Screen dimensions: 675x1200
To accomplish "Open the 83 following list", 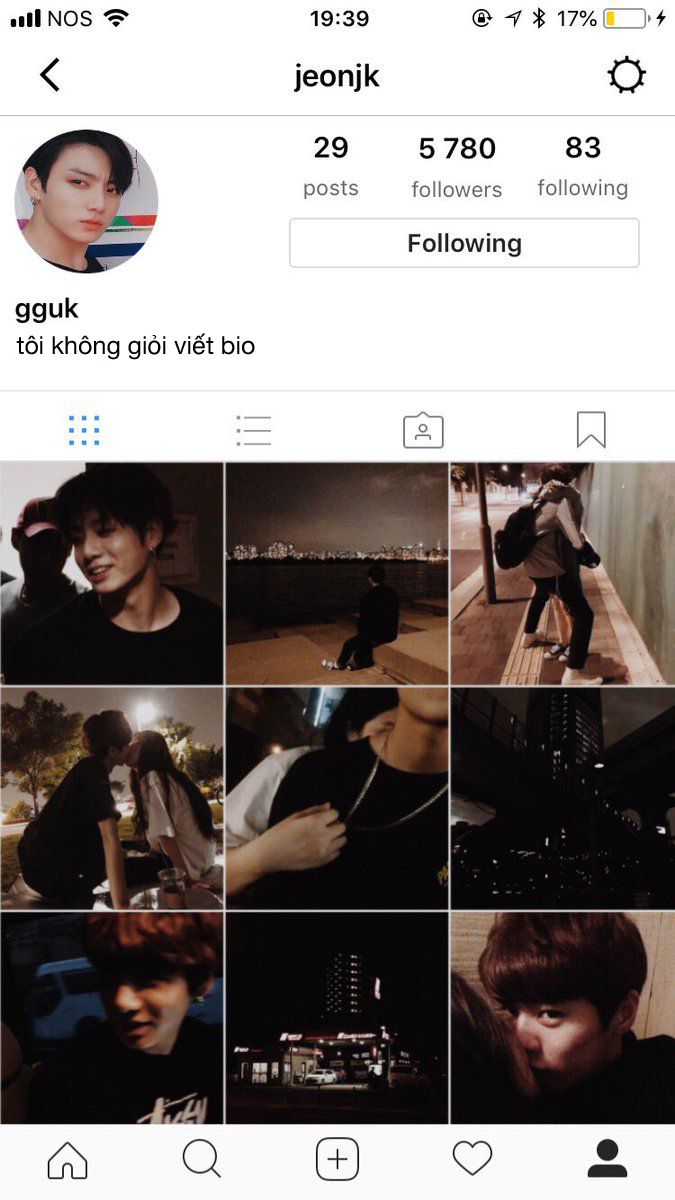I will [583, 168].
